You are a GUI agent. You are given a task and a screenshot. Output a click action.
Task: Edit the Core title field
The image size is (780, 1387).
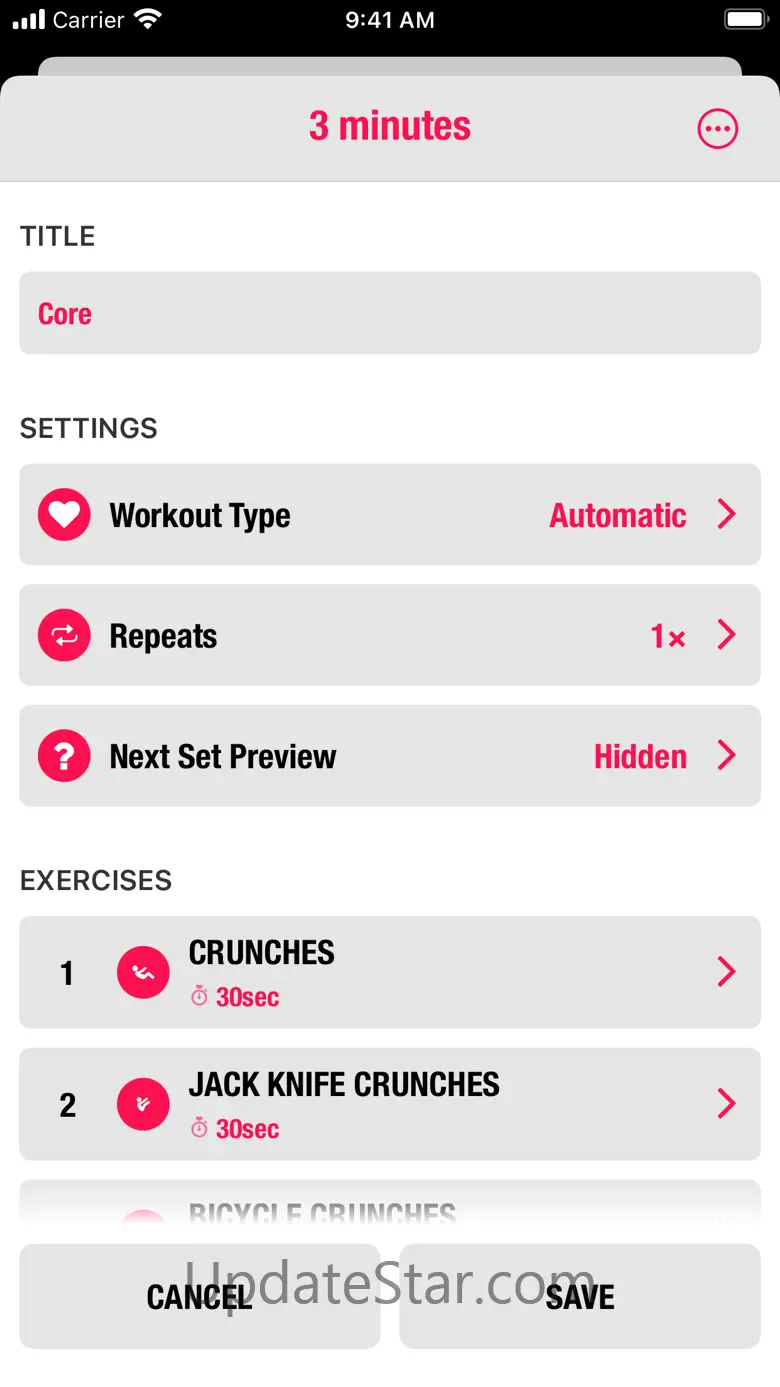pyautogui.click(x=390, y=313)
